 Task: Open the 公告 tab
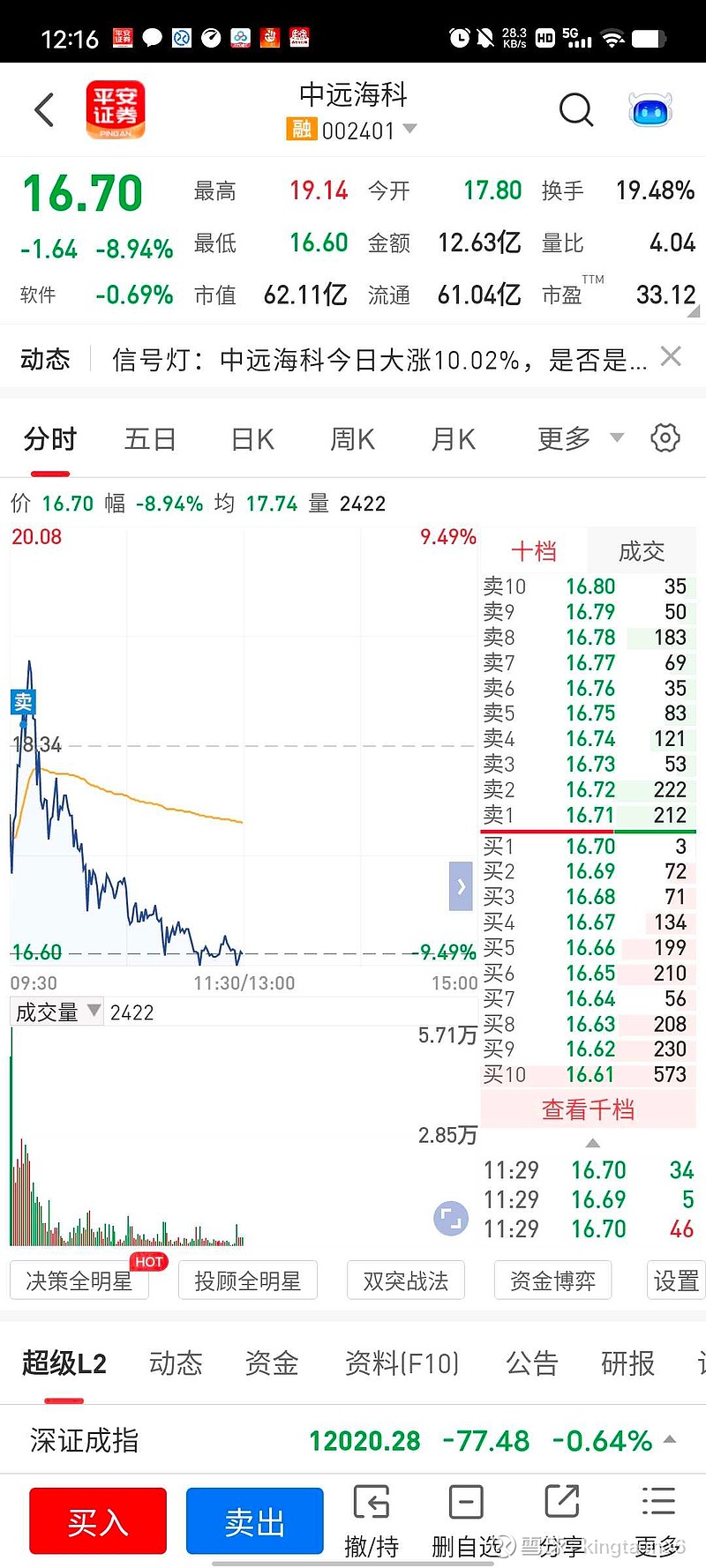click(x=532, y=1363)
